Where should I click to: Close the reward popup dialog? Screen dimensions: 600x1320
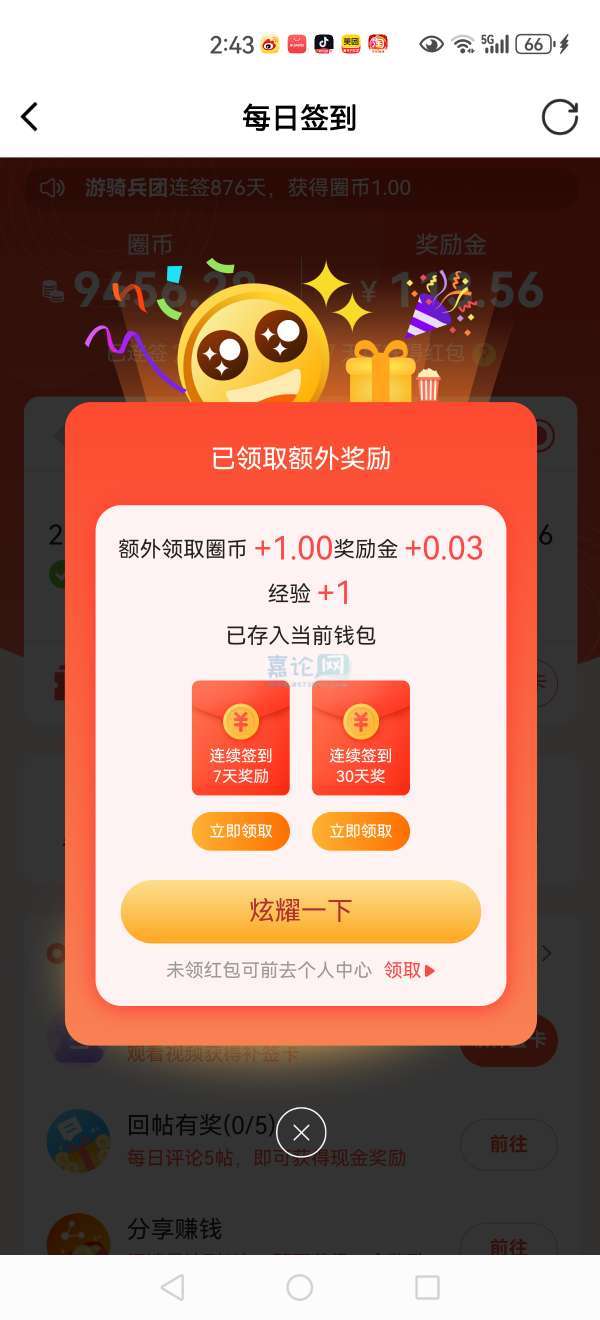301,1133
